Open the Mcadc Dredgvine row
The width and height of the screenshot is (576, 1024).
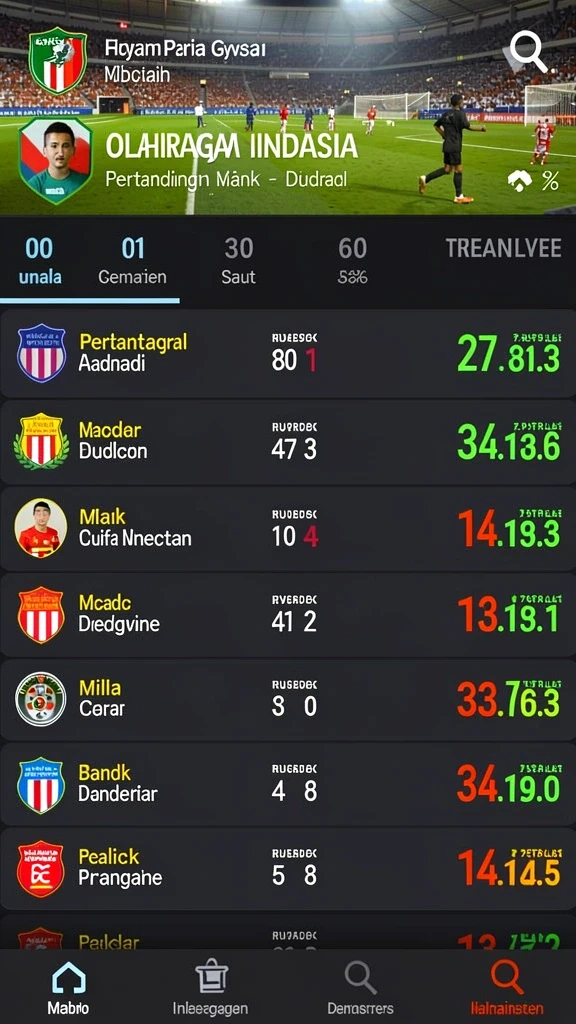point(288,615)
